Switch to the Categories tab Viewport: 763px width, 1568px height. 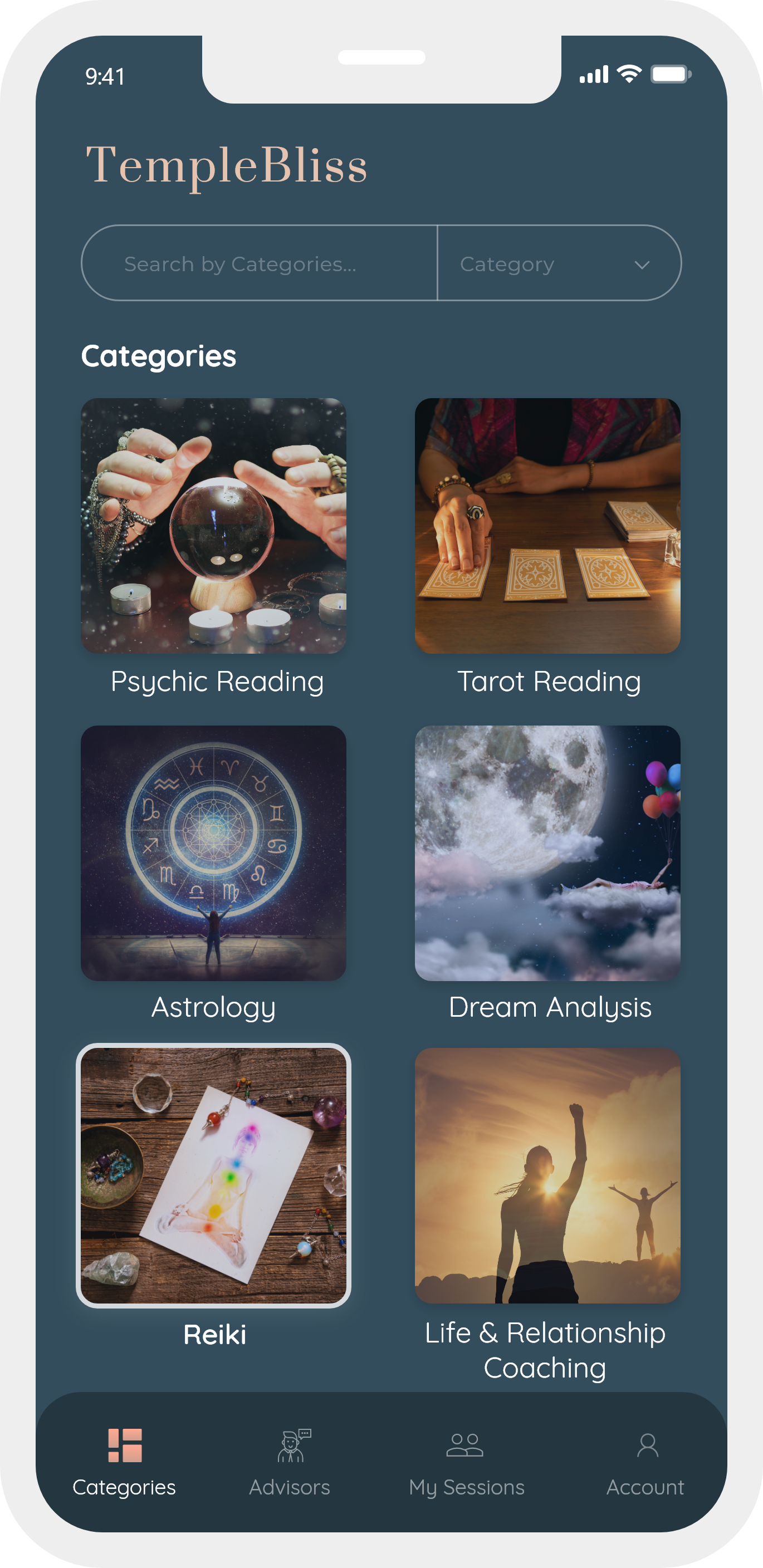coord(124,1461)
